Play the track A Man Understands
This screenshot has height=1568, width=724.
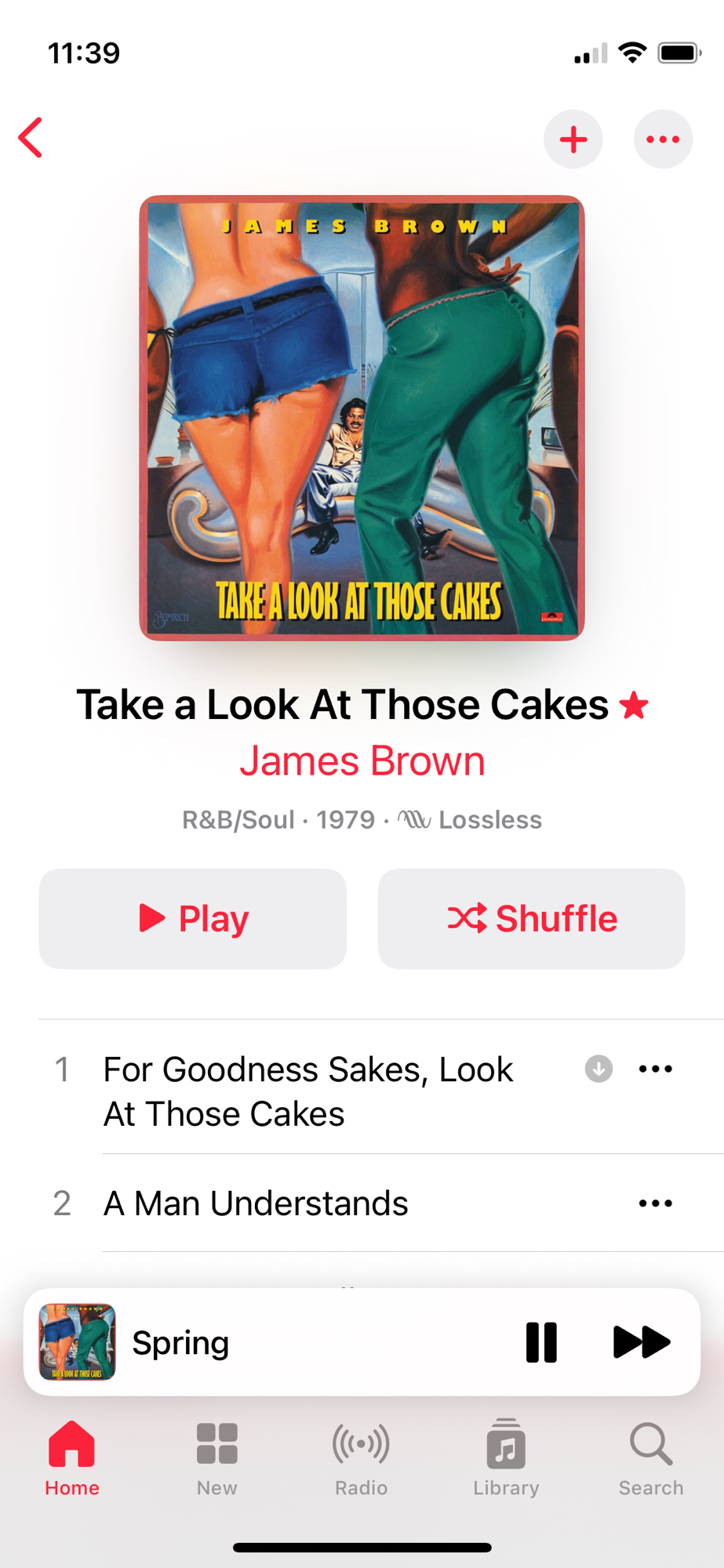pos(256,1203)
